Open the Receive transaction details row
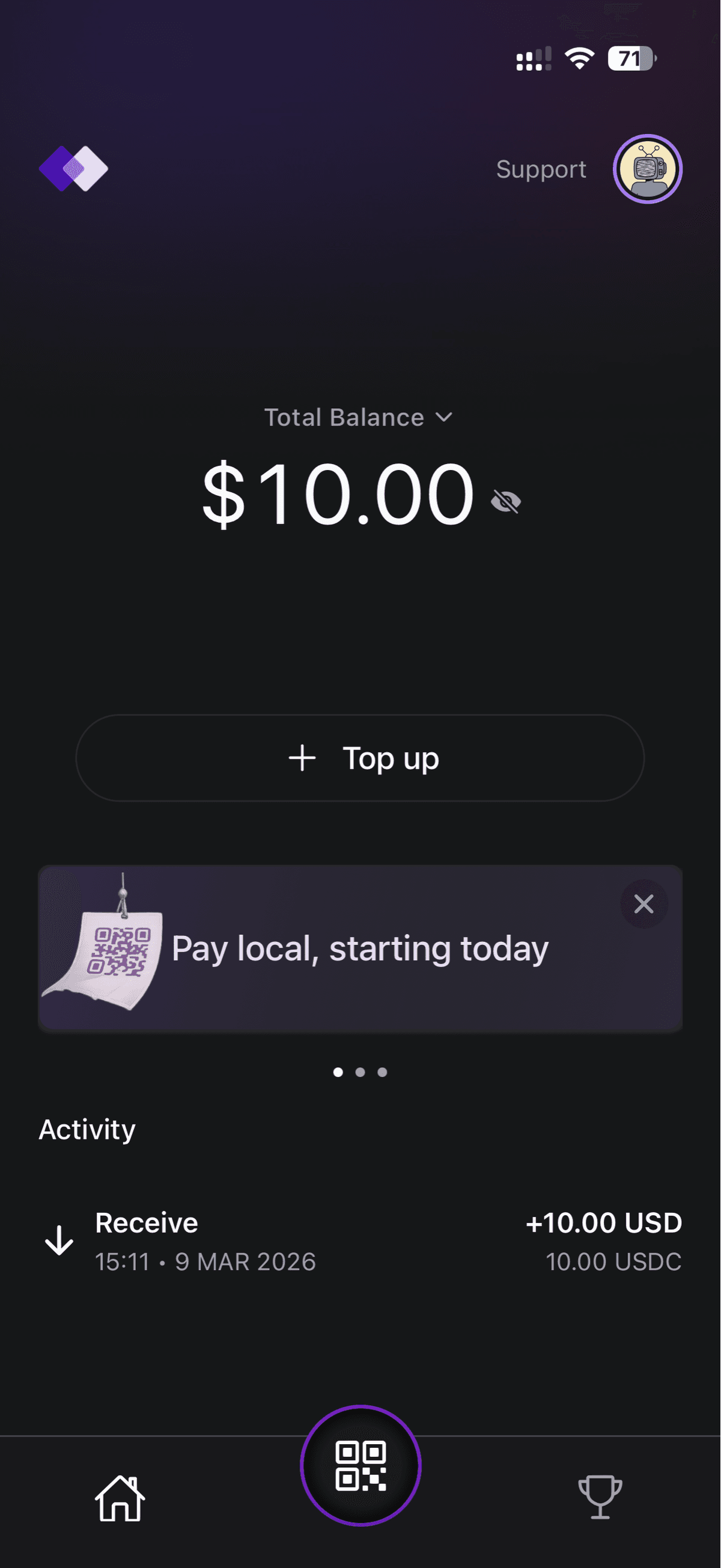 (x=360, y=1242)
